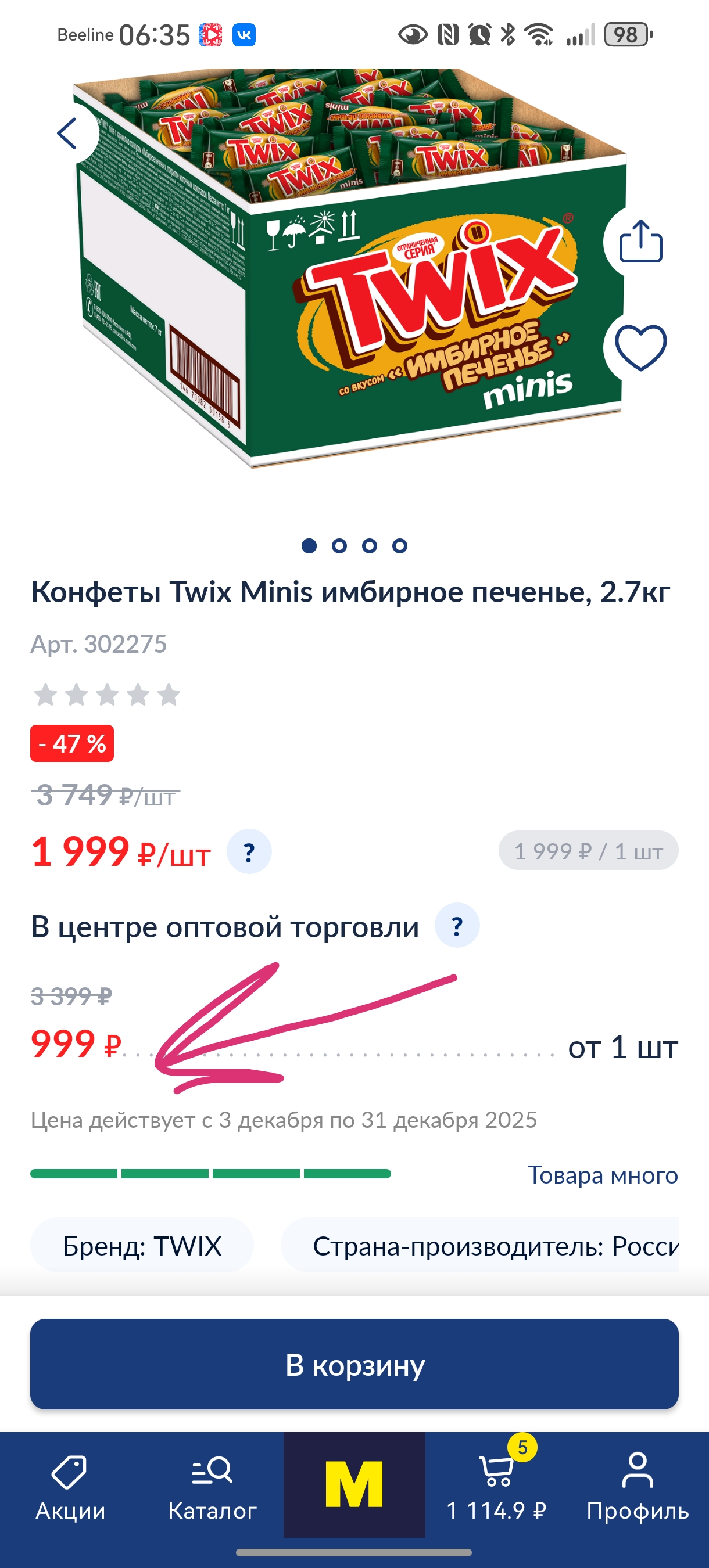The height and width of the screenshot is (1568, 709).
Task: Add to cart with В корзину button
Action: click(354, 1364)
